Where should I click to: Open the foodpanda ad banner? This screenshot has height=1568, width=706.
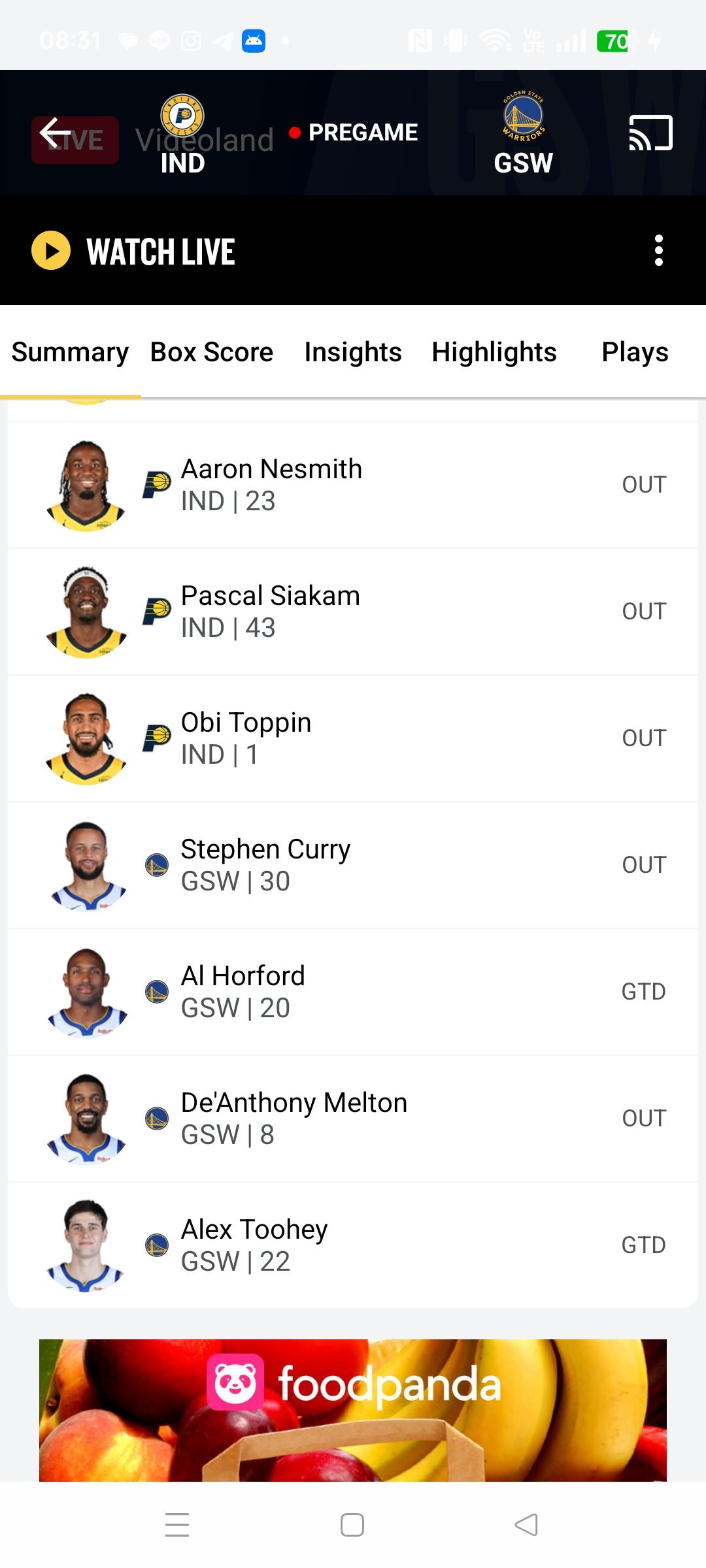353,1410
